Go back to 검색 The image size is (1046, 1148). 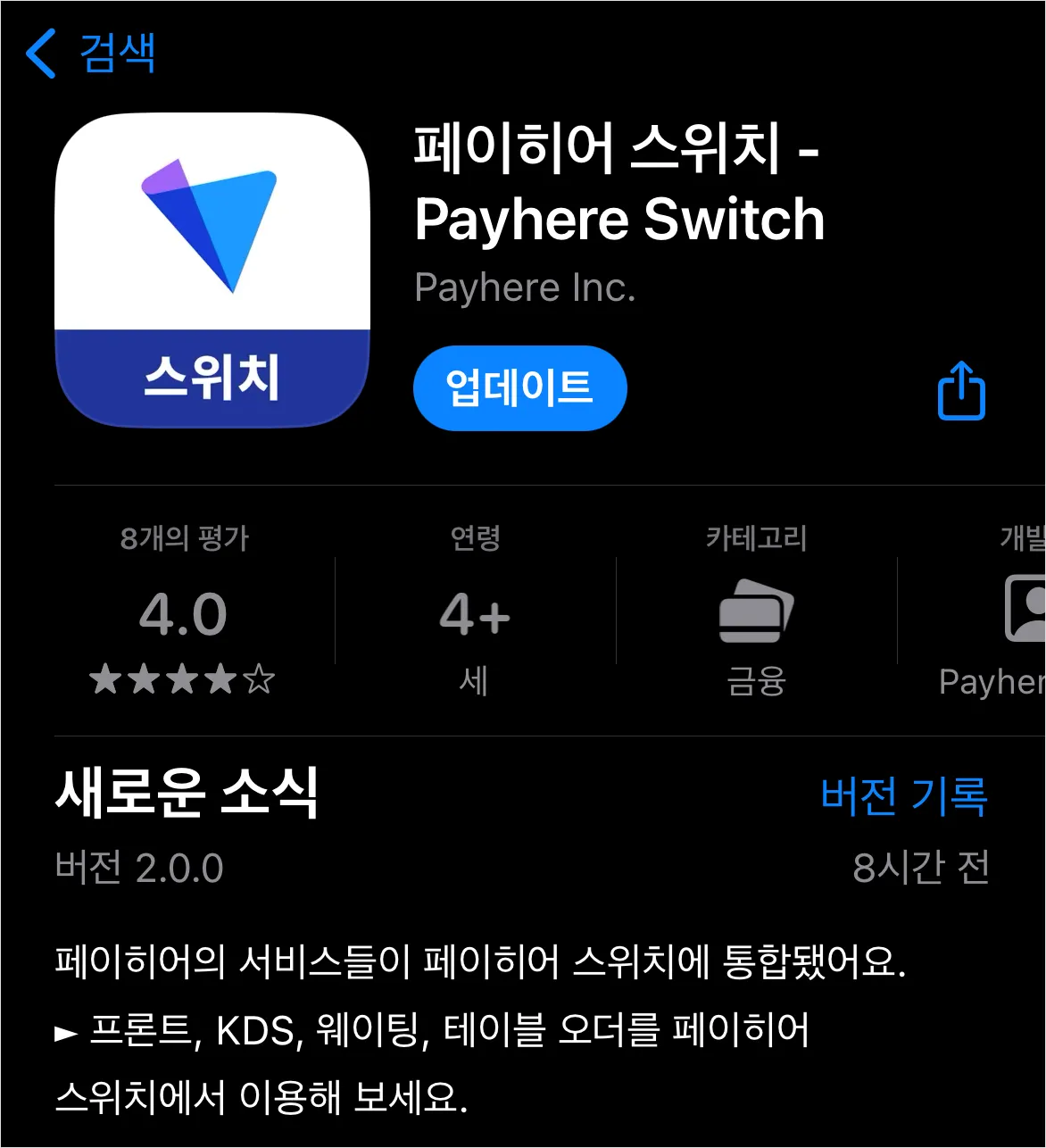coord(91,53)
